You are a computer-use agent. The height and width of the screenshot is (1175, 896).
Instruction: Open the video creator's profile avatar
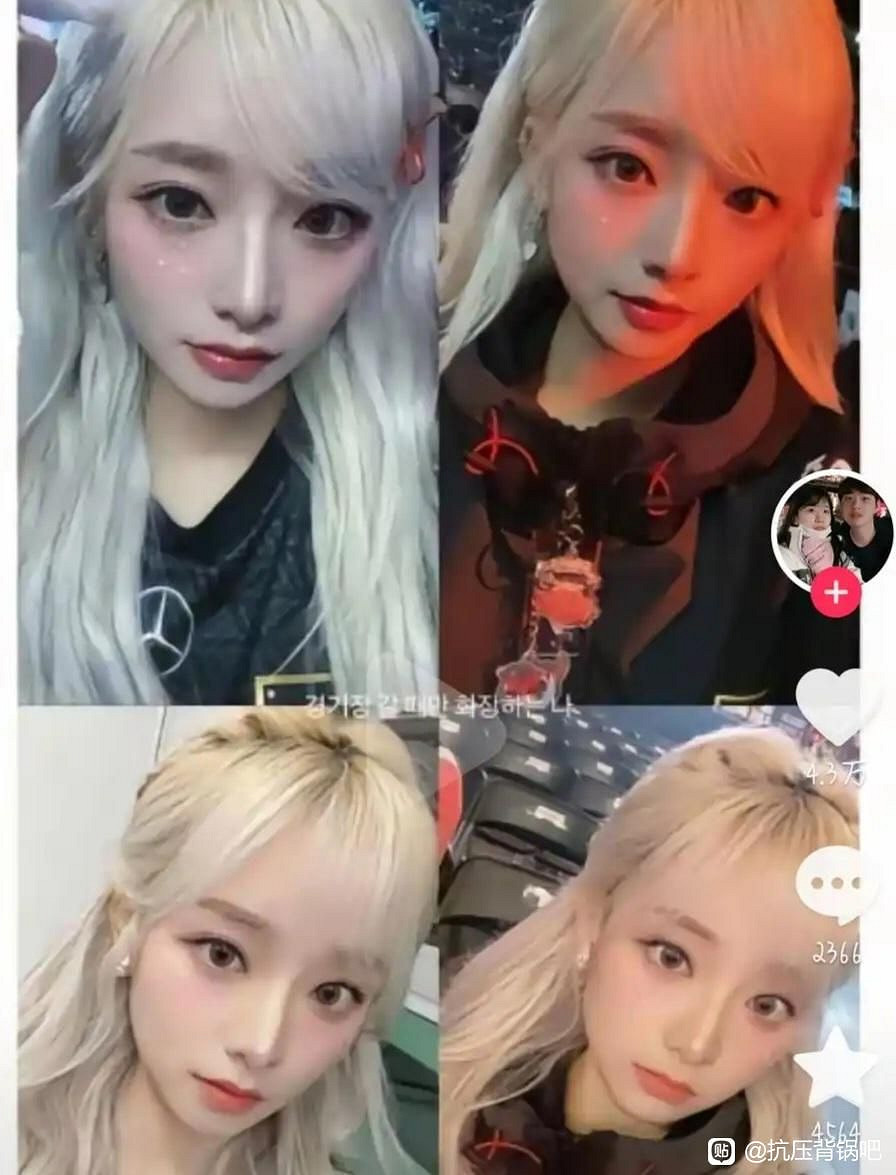(x=834, y=528)
